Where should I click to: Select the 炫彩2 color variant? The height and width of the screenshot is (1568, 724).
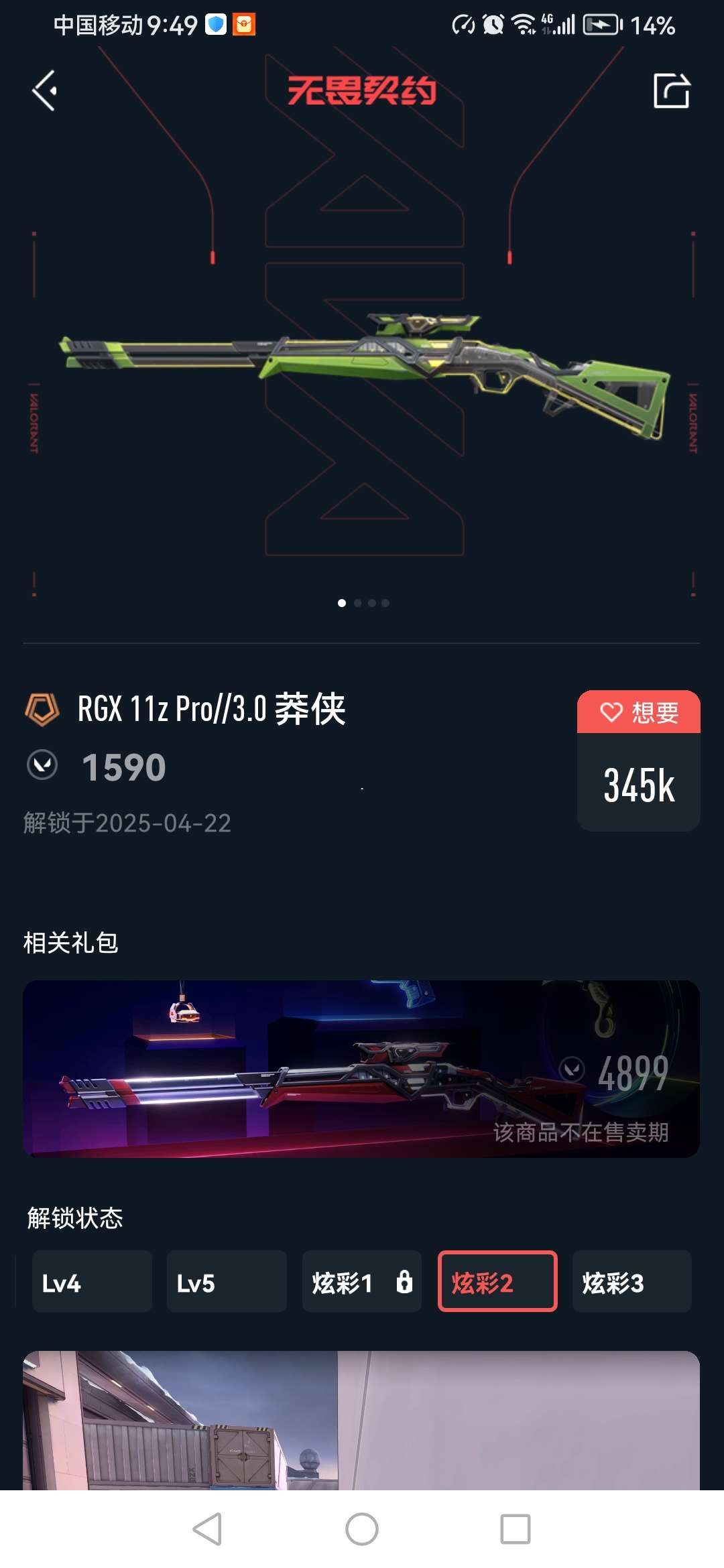pos(497,1281)
